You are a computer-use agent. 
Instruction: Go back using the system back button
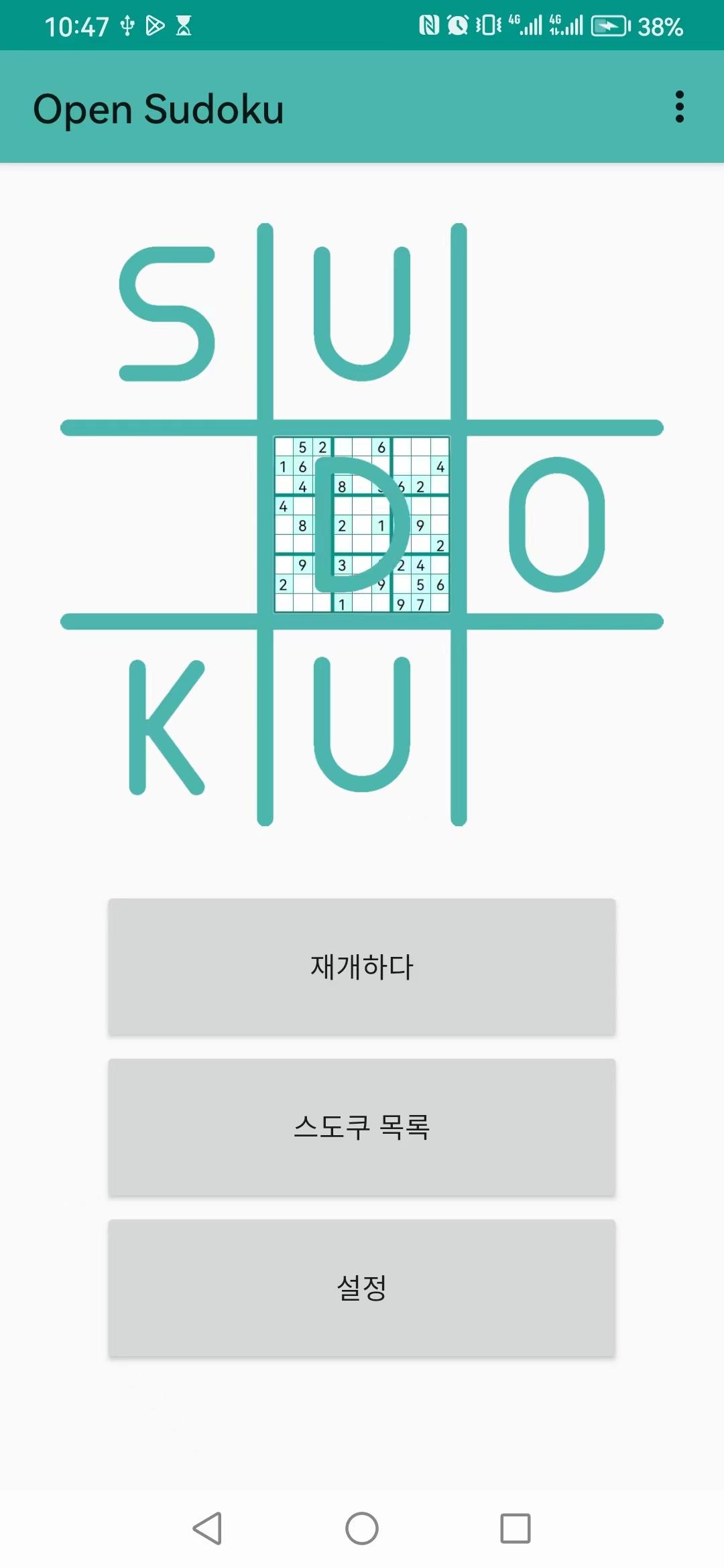click(207, 1528)
